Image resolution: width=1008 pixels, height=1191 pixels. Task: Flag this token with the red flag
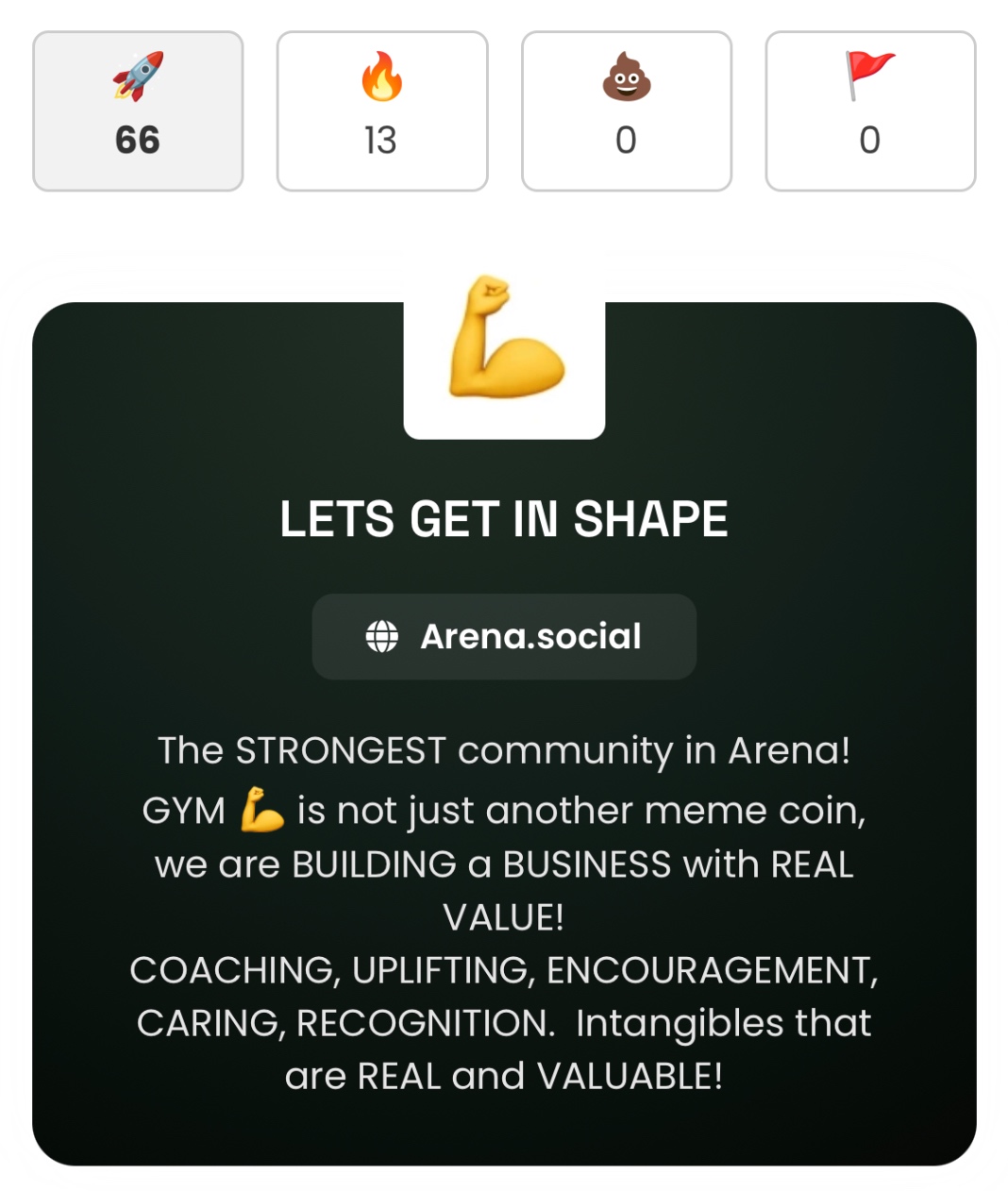tap(869, 111)
